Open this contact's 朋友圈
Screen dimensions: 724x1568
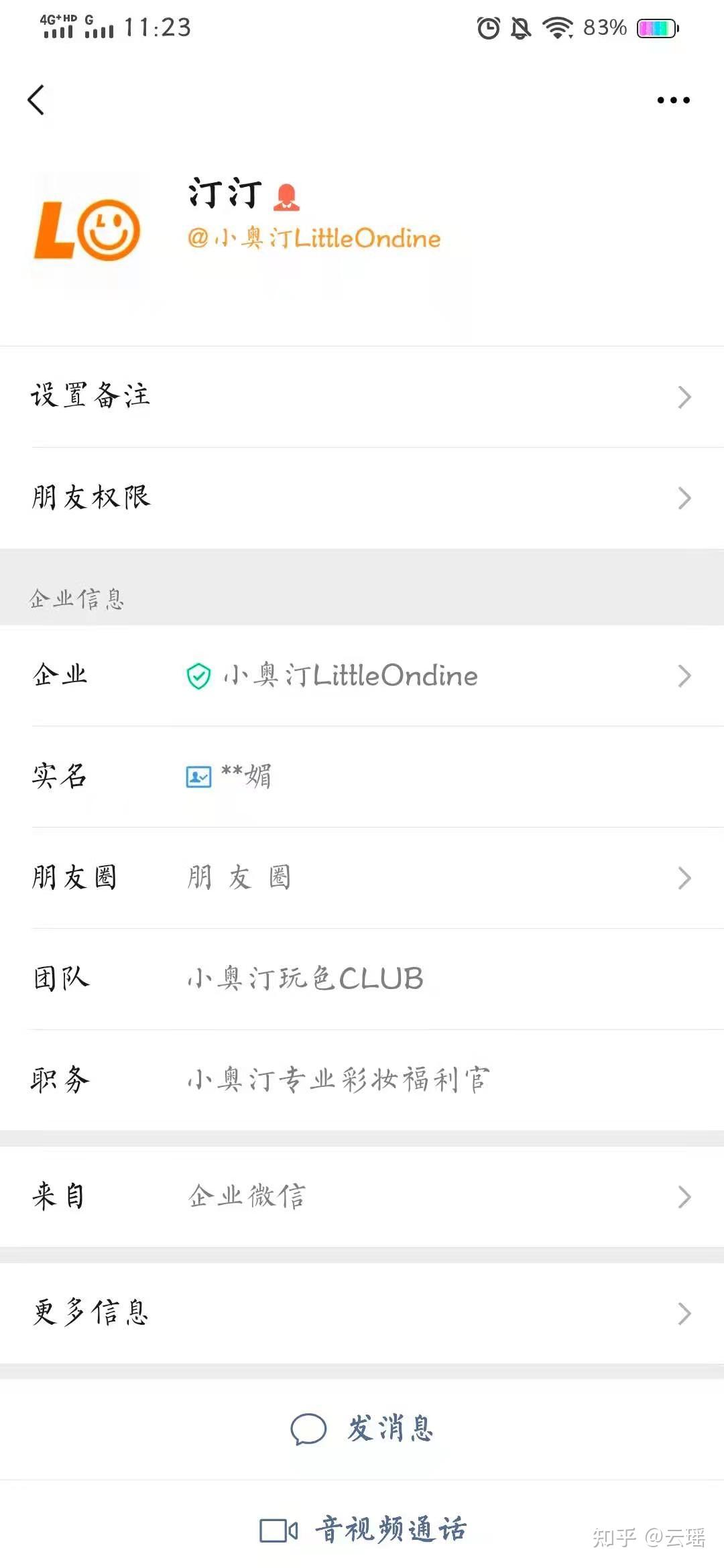click(362, 877)
